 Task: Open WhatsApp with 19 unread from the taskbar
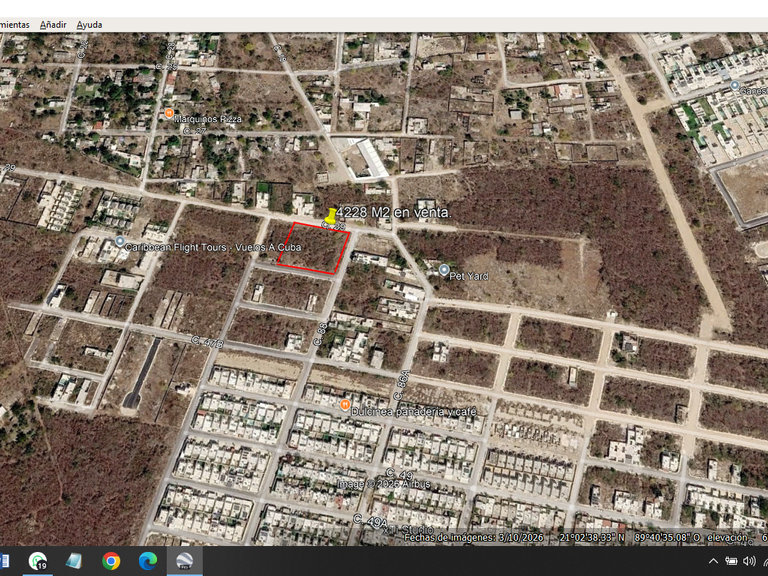[x=38, y=561]
